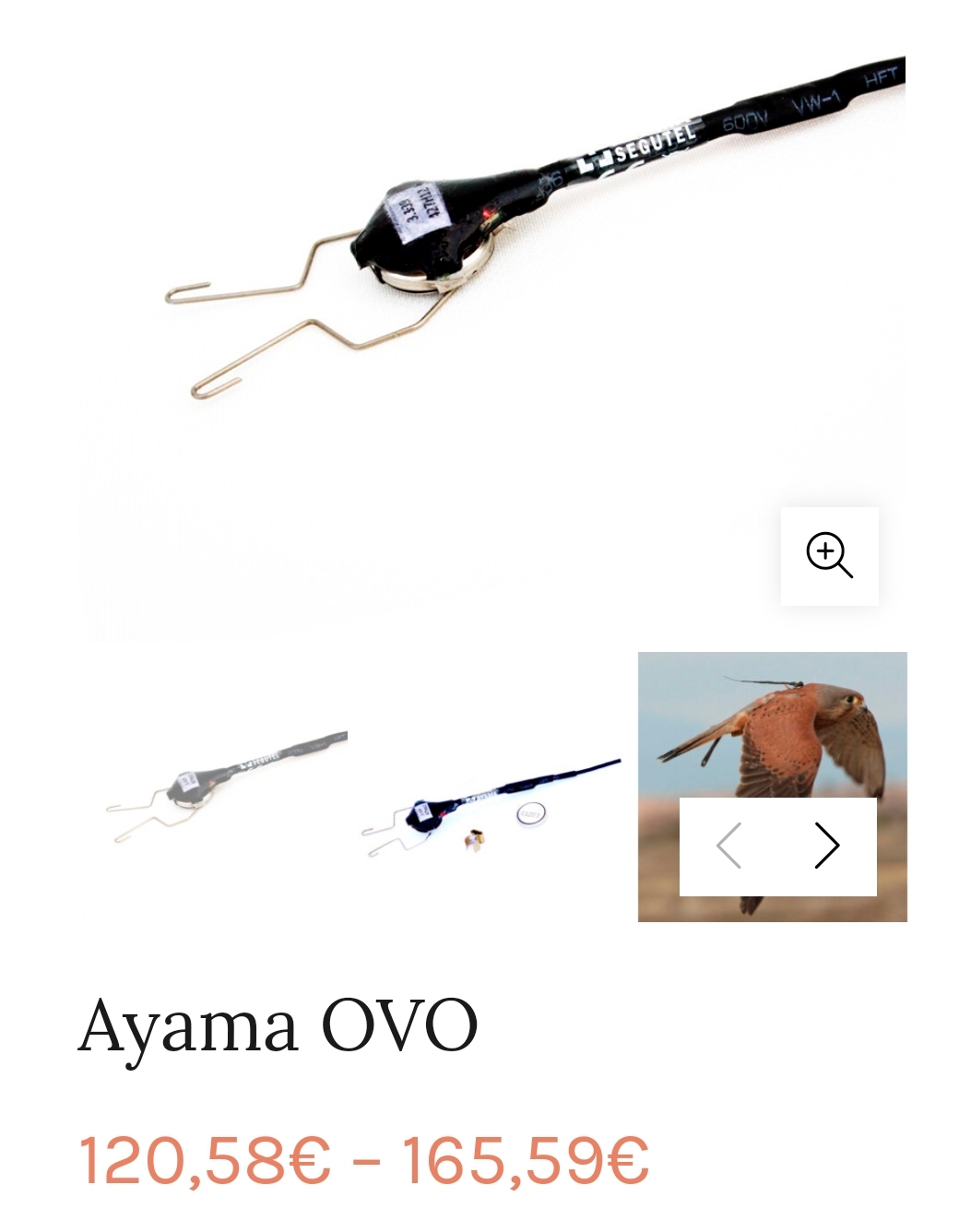Zoom into the main product image
The height and width of the screenshot is (1232, 971).
click(829, 556)
